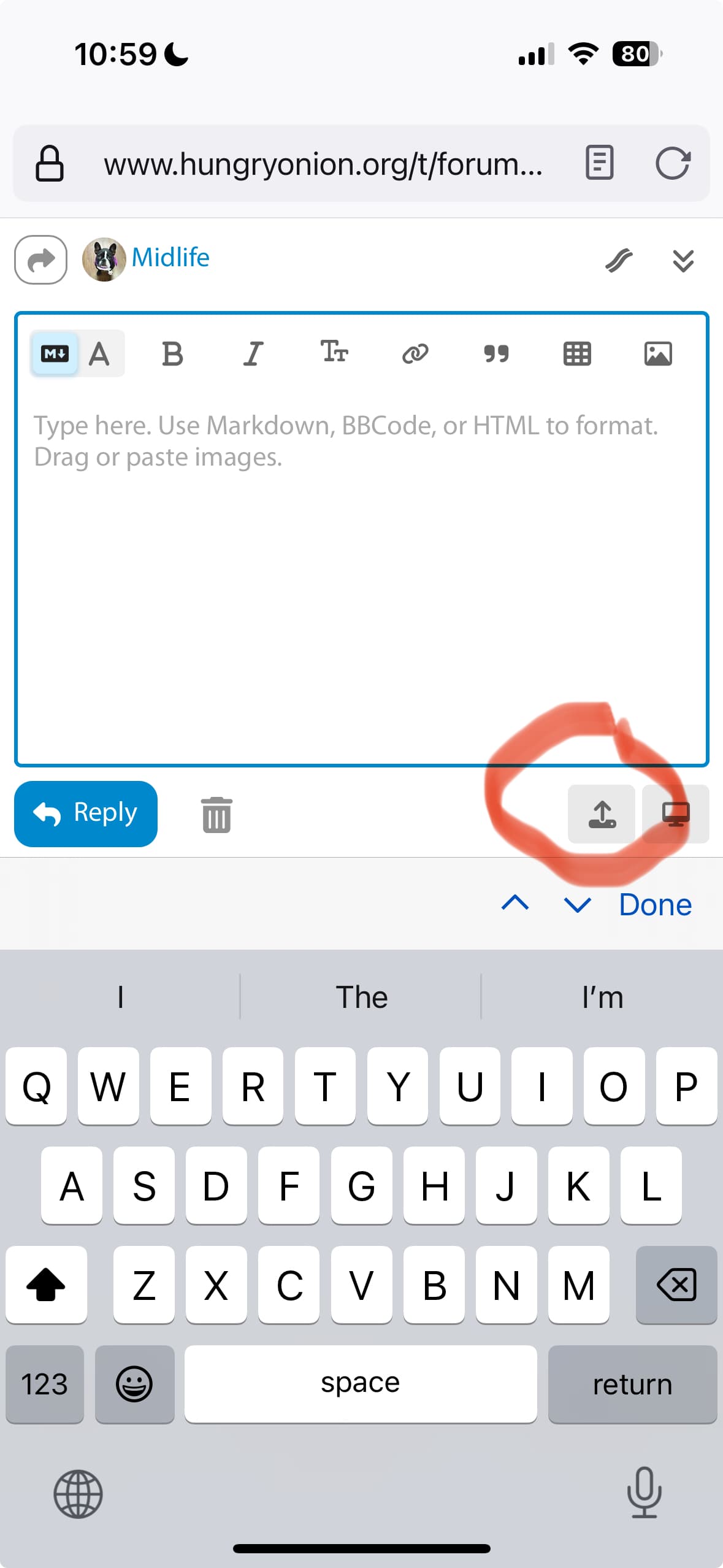Tap Done to dismiss the keyboard
723x1568 pixels.
tap(655, 904)
